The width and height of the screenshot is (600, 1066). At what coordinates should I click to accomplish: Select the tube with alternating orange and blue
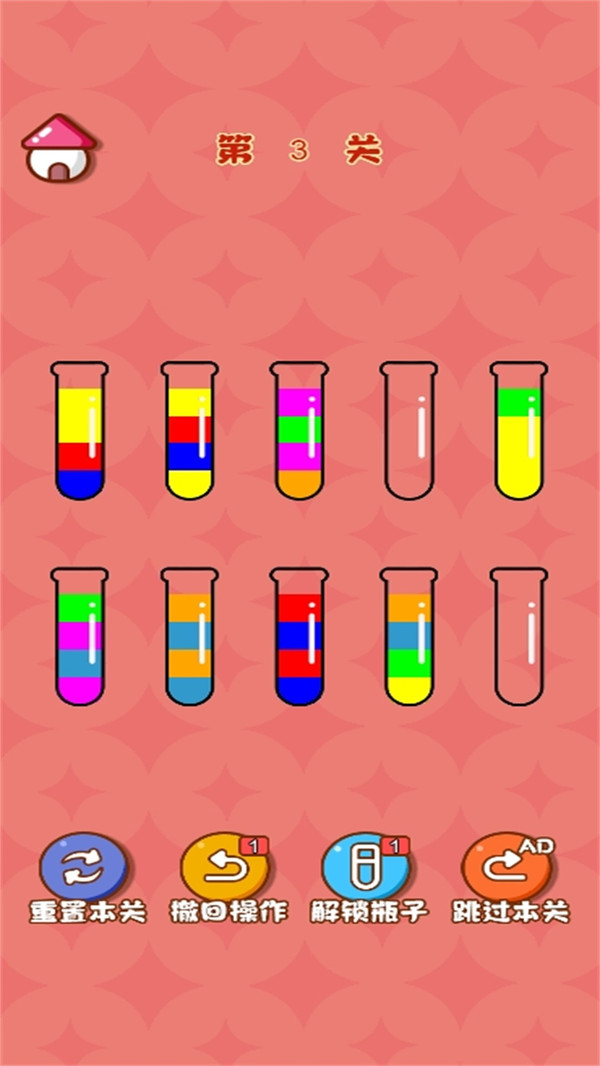click(189, 637)
